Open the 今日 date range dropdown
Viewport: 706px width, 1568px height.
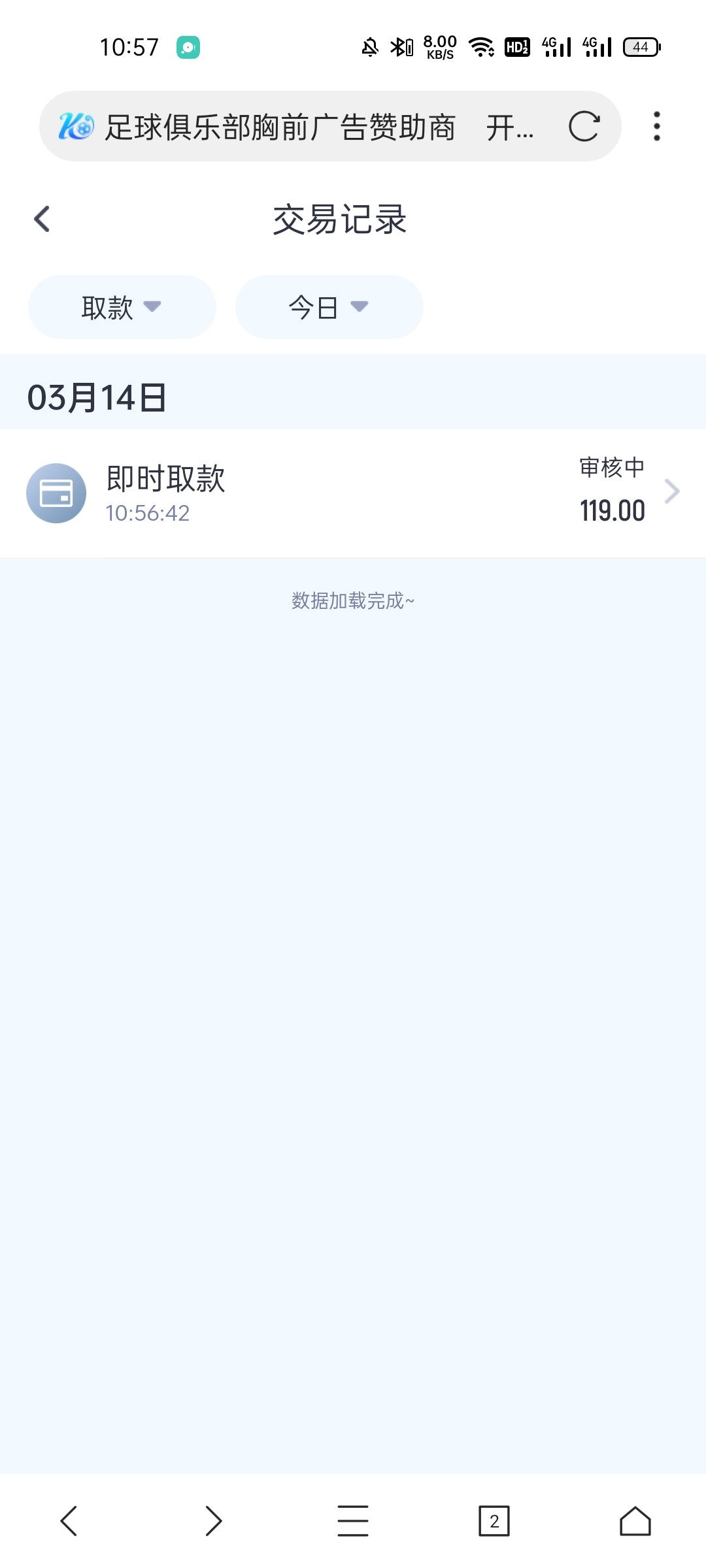[329, 307]
